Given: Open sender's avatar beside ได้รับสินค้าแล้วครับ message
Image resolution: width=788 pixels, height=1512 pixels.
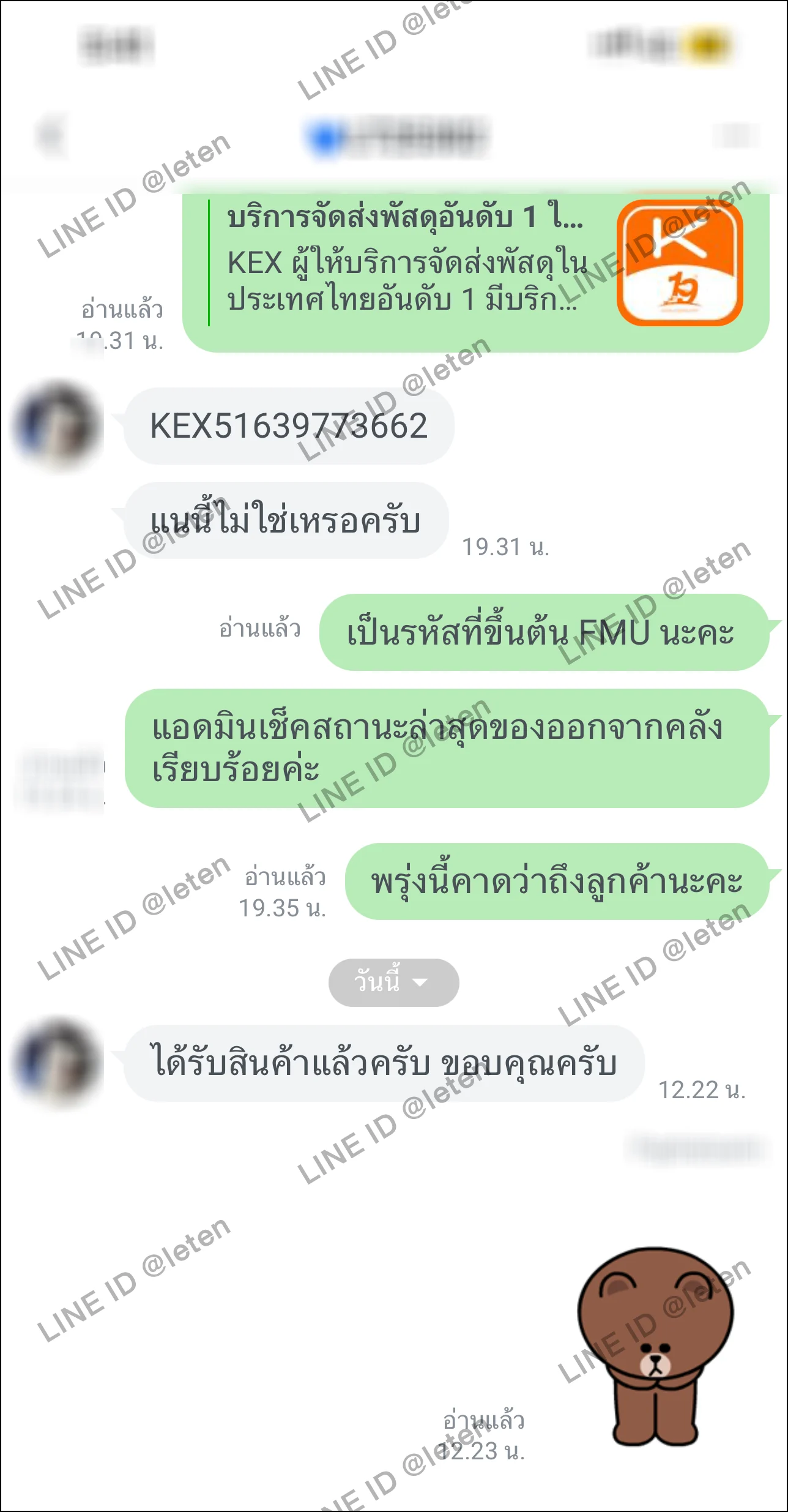Looking at the screenshot, I should pyautogui.click(x=58, y=1062).
